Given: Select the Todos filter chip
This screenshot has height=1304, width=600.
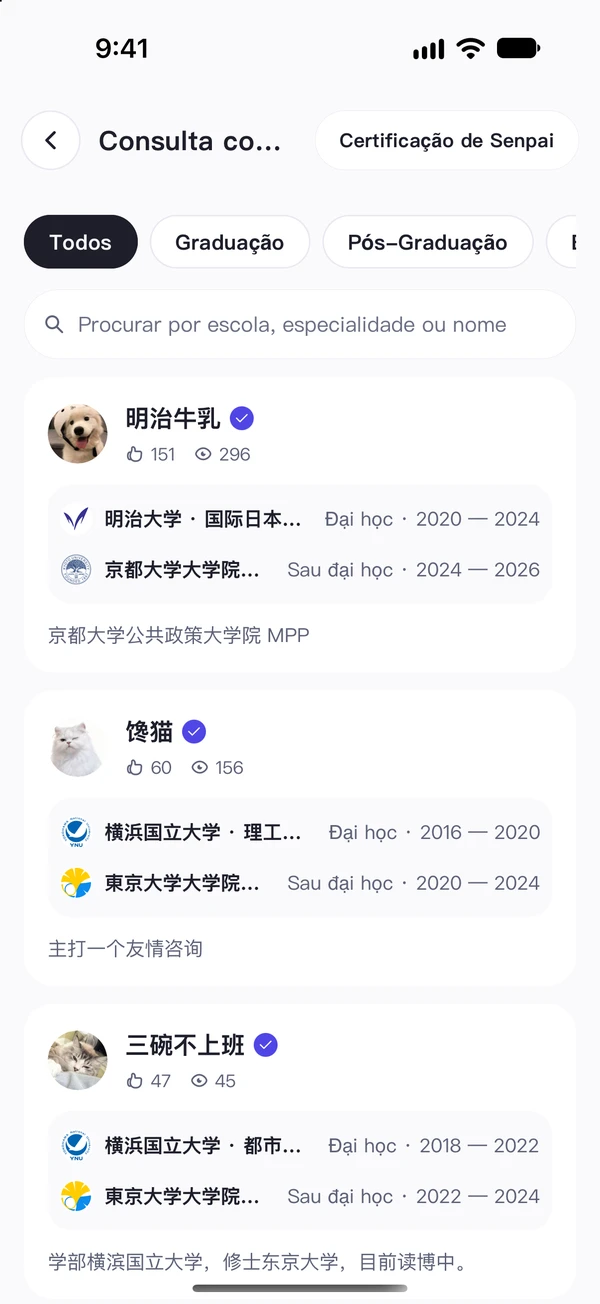Looking at the screenshot, I should [x=81, y=242].
